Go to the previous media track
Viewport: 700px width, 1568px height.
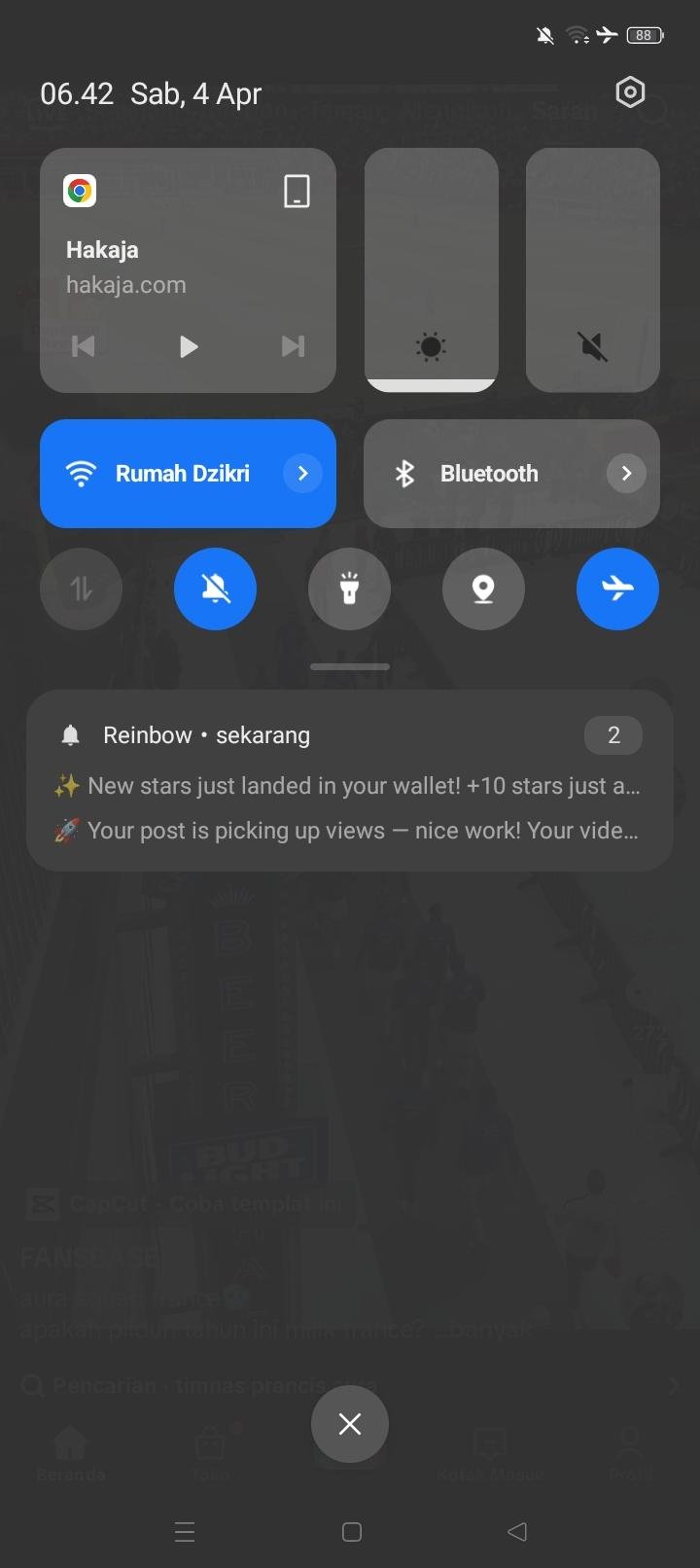[x=84, y=346]
